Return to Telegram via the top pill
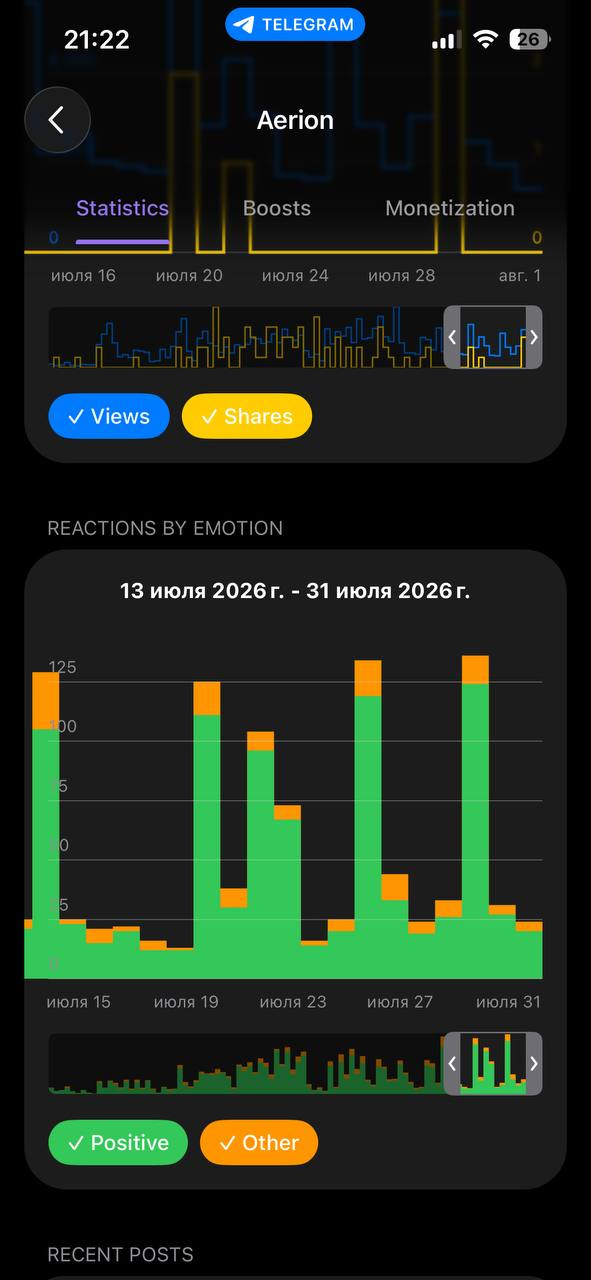591x1280 pixels. pyautogui.click(x=295, y=25)
